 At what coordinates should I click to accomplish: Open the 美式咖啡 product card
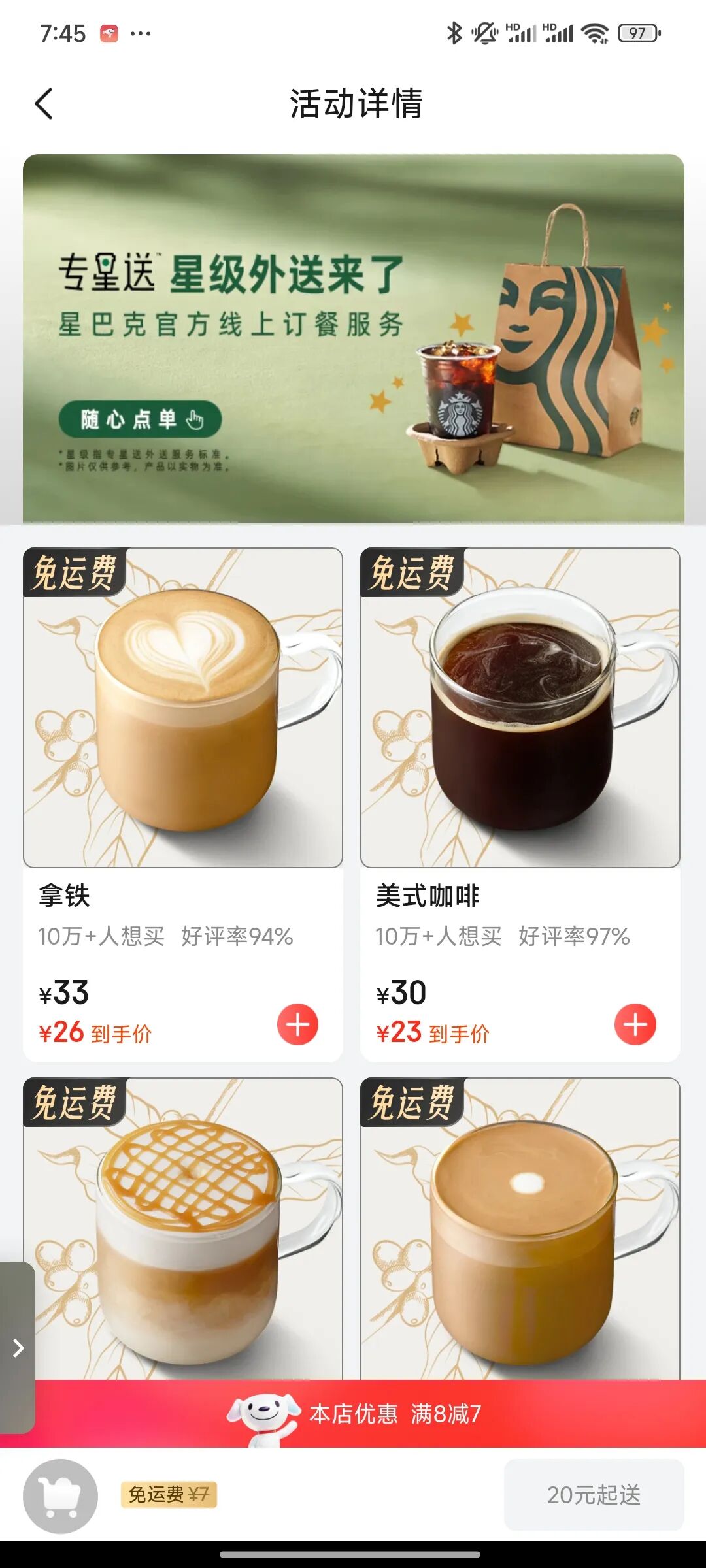(x=520, y=805)
